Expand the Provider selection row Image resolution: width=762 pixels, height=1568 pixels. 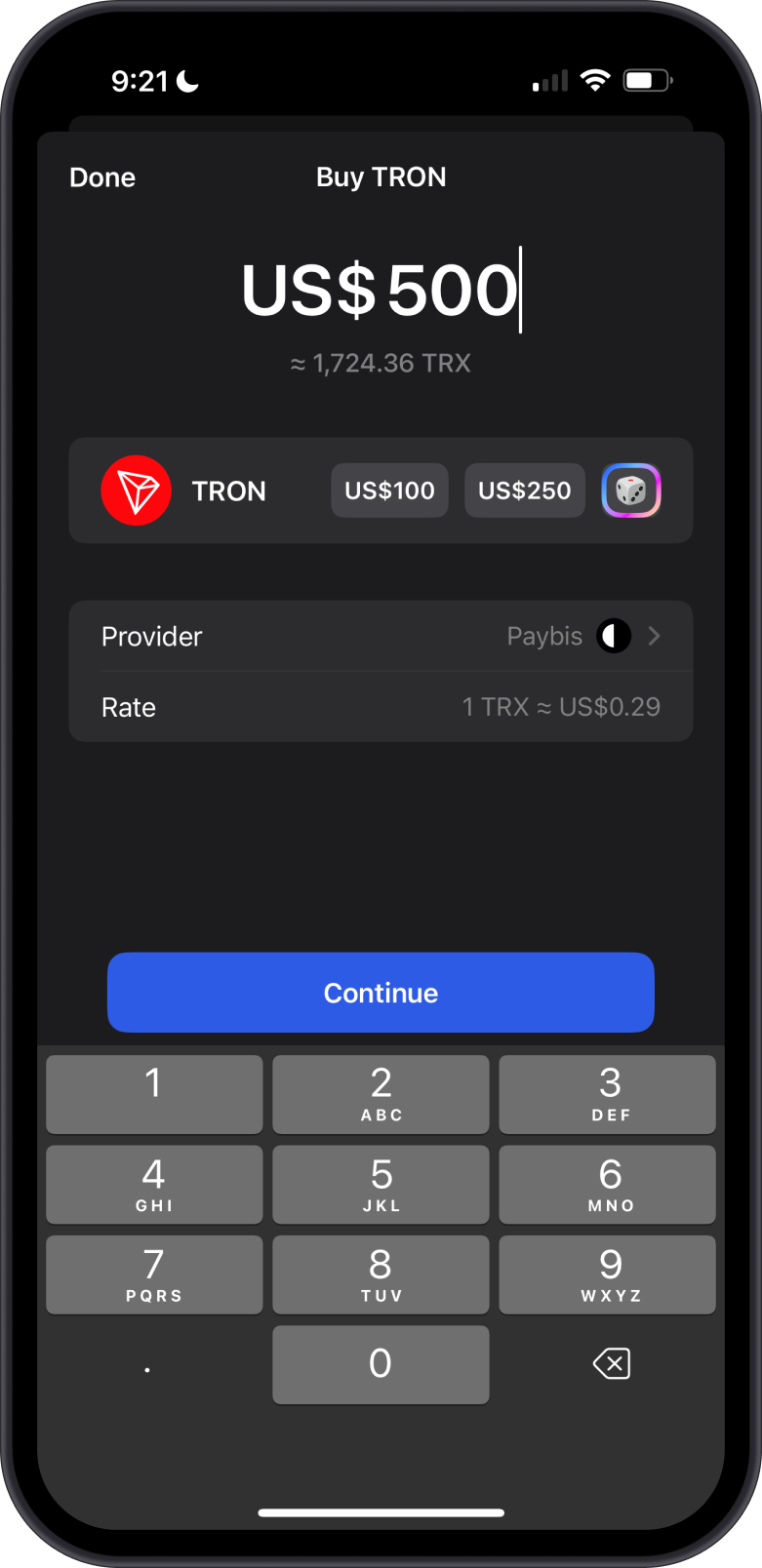381,636
